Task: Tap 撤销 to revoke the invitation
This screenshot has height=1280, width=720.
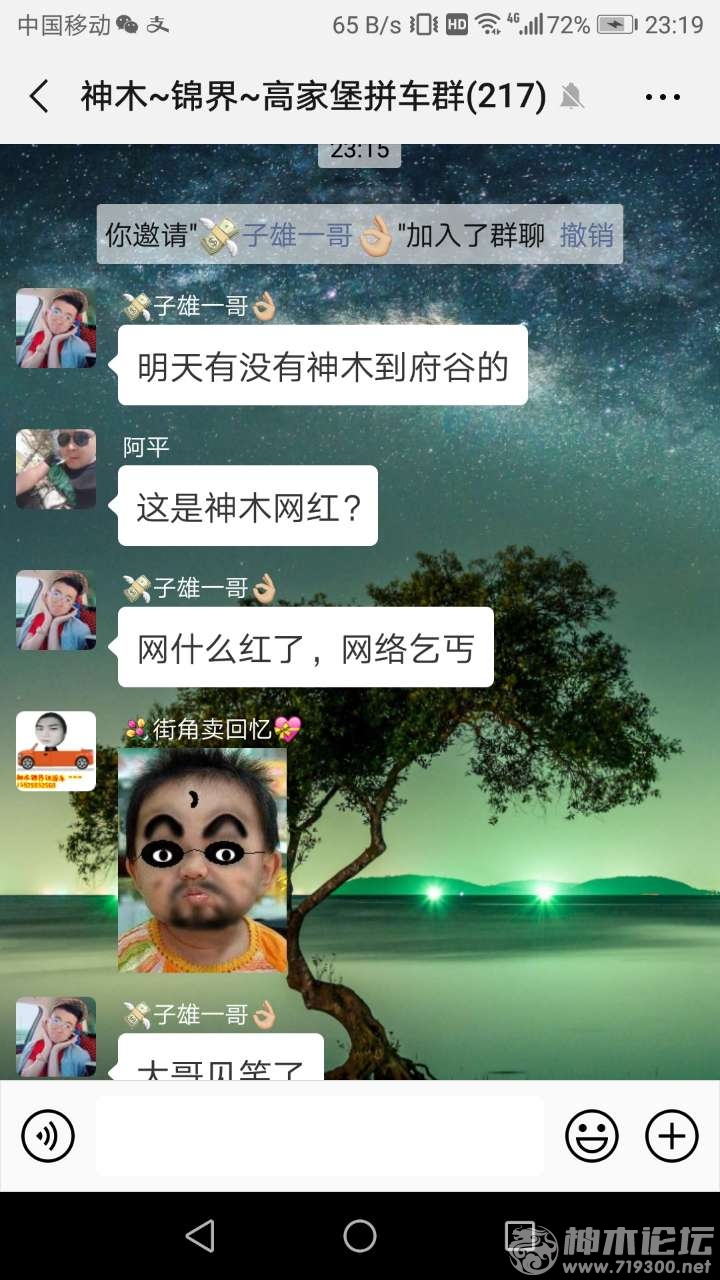Action: tap(587, 235)
